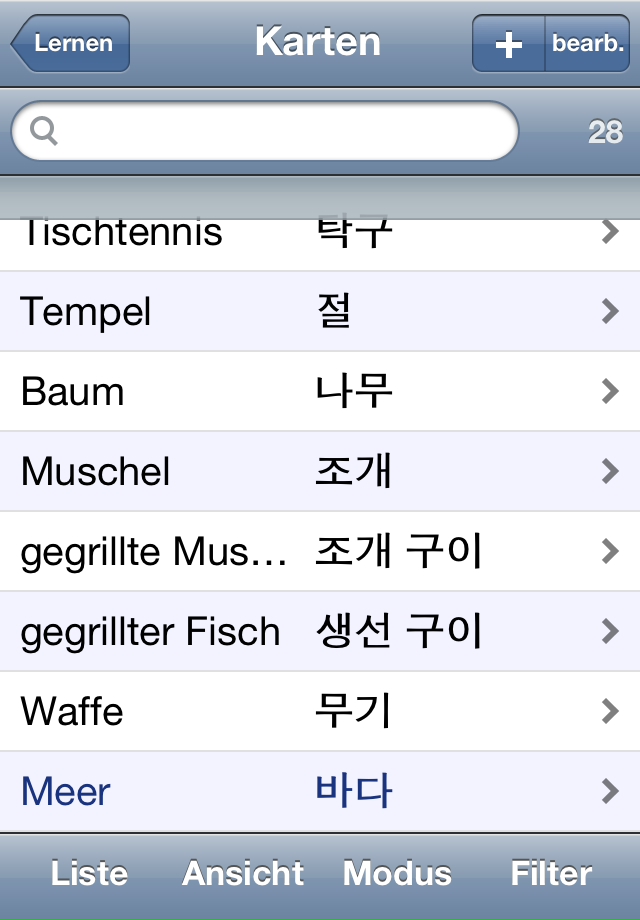Viewport: 640px width, 920px height.
Task: Open the Waffe card
Action: pos(320,711)
